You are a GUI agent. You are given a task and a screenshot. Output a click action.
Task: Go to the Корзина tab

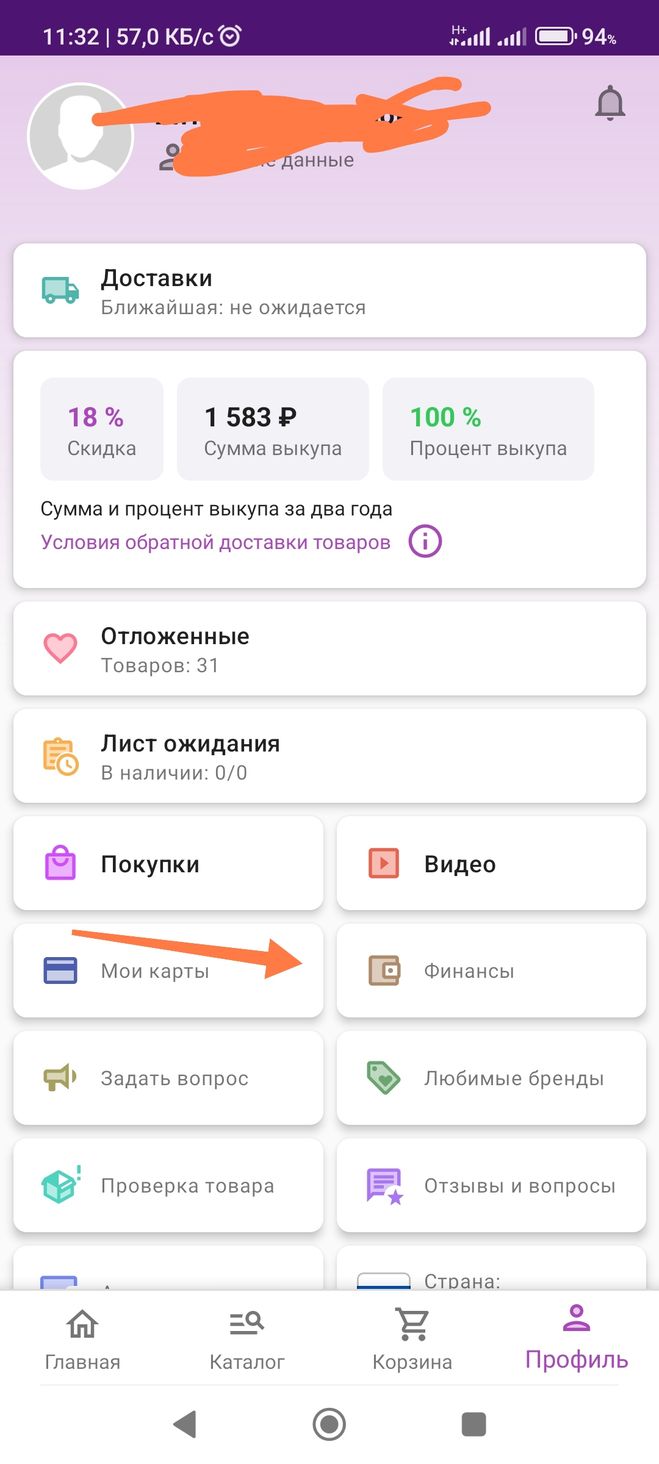pyautogui.click(x=412, y=1340)
